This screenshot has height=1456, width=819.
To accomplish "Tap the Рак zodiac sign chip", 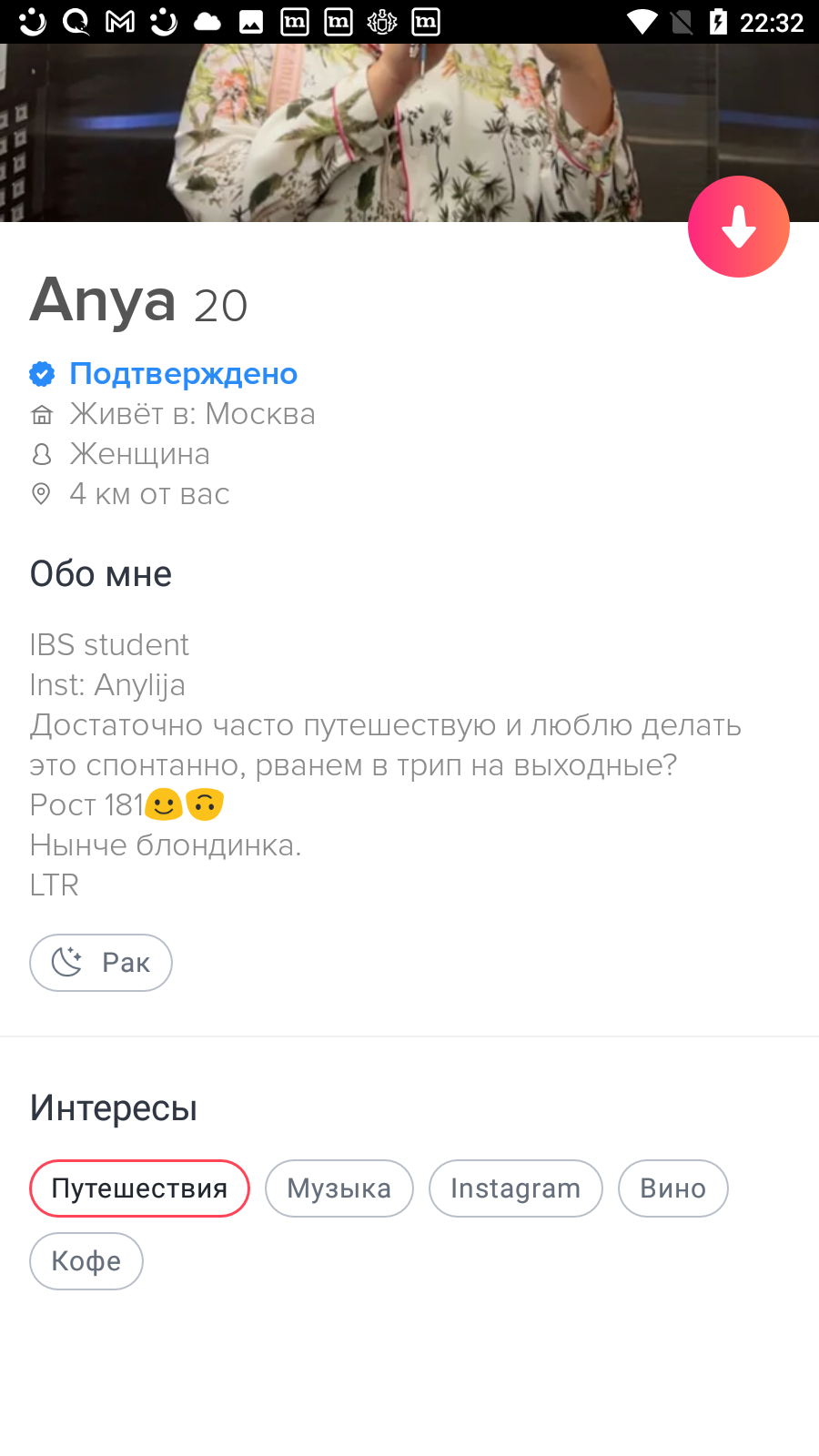I will coord(101,963).
